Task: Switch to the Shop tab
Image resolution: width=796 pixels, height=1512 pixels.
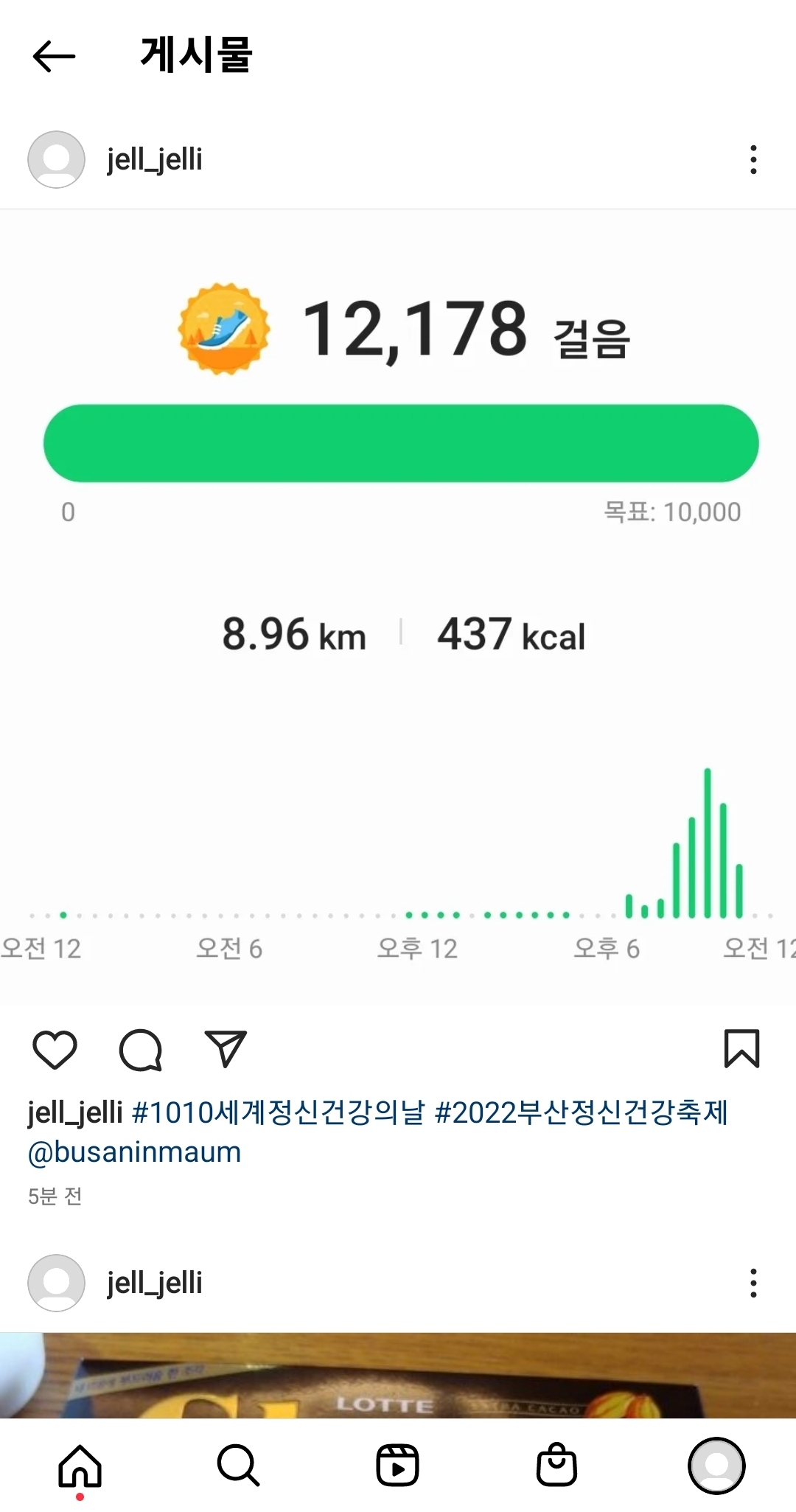Action: coord(556,1466)
